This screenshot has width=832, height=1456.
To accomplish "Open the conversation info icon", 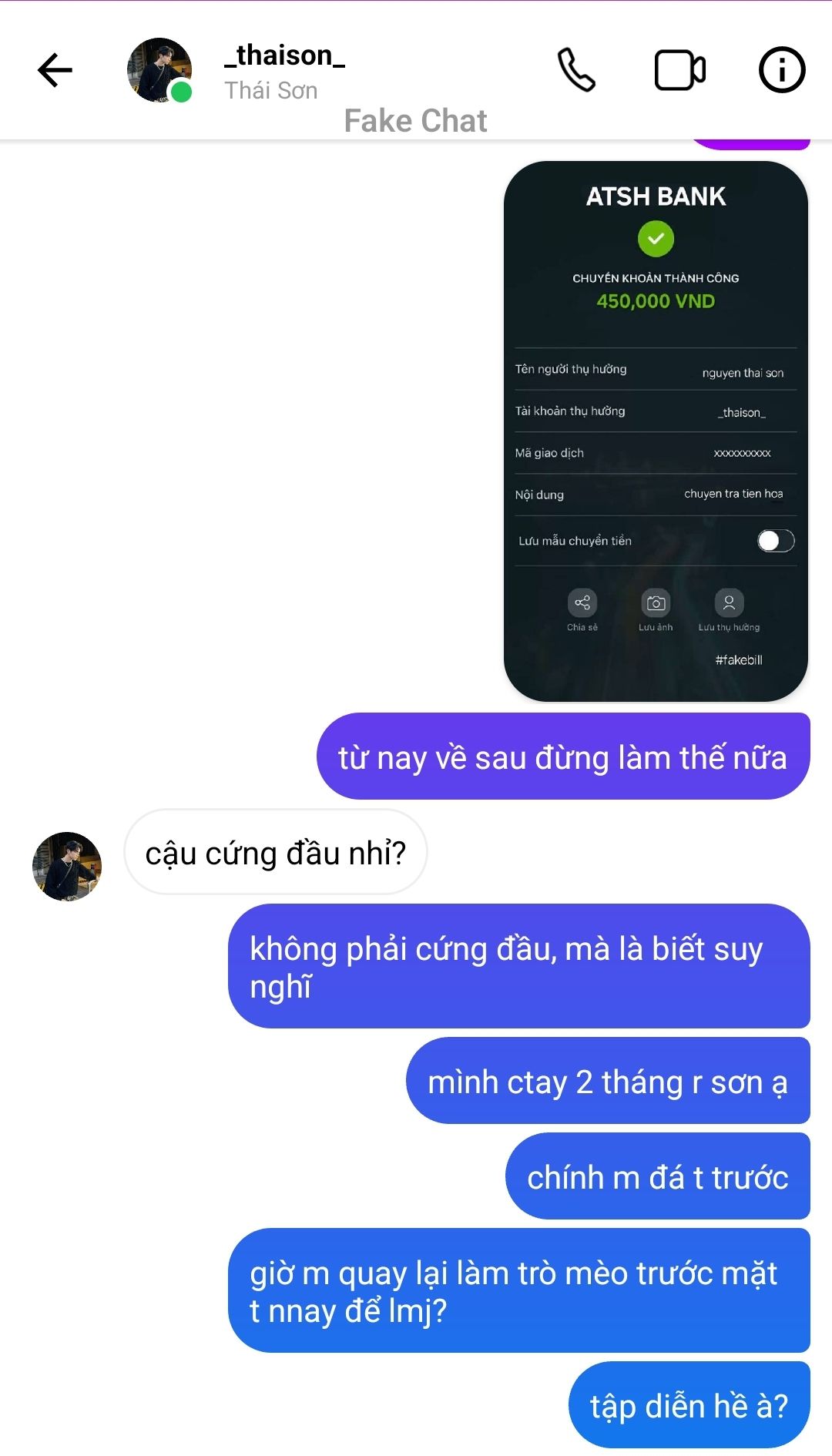I will click(x=782, y=70).
